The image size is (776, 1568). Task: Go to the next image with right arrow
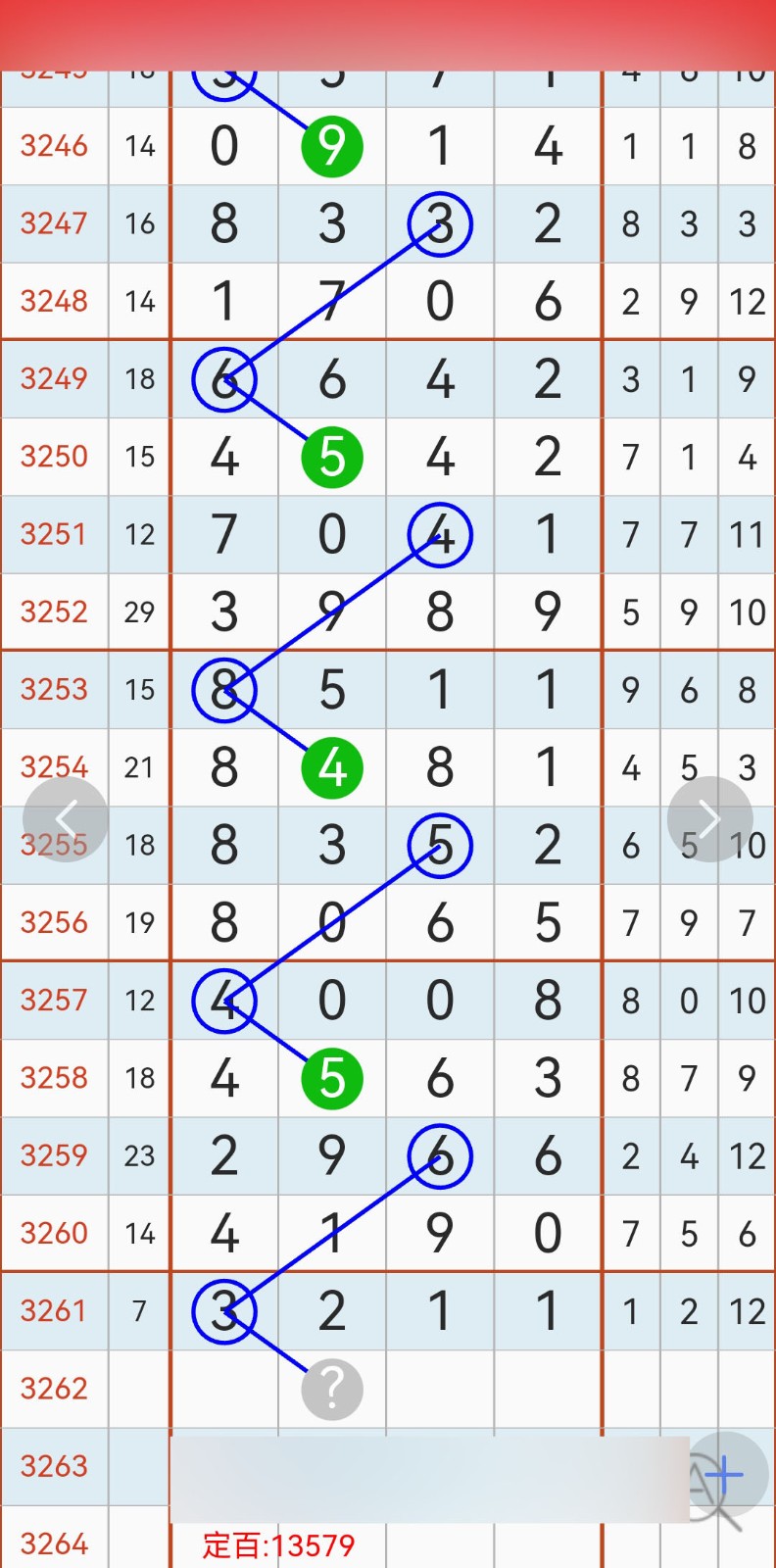coord(709,819)
